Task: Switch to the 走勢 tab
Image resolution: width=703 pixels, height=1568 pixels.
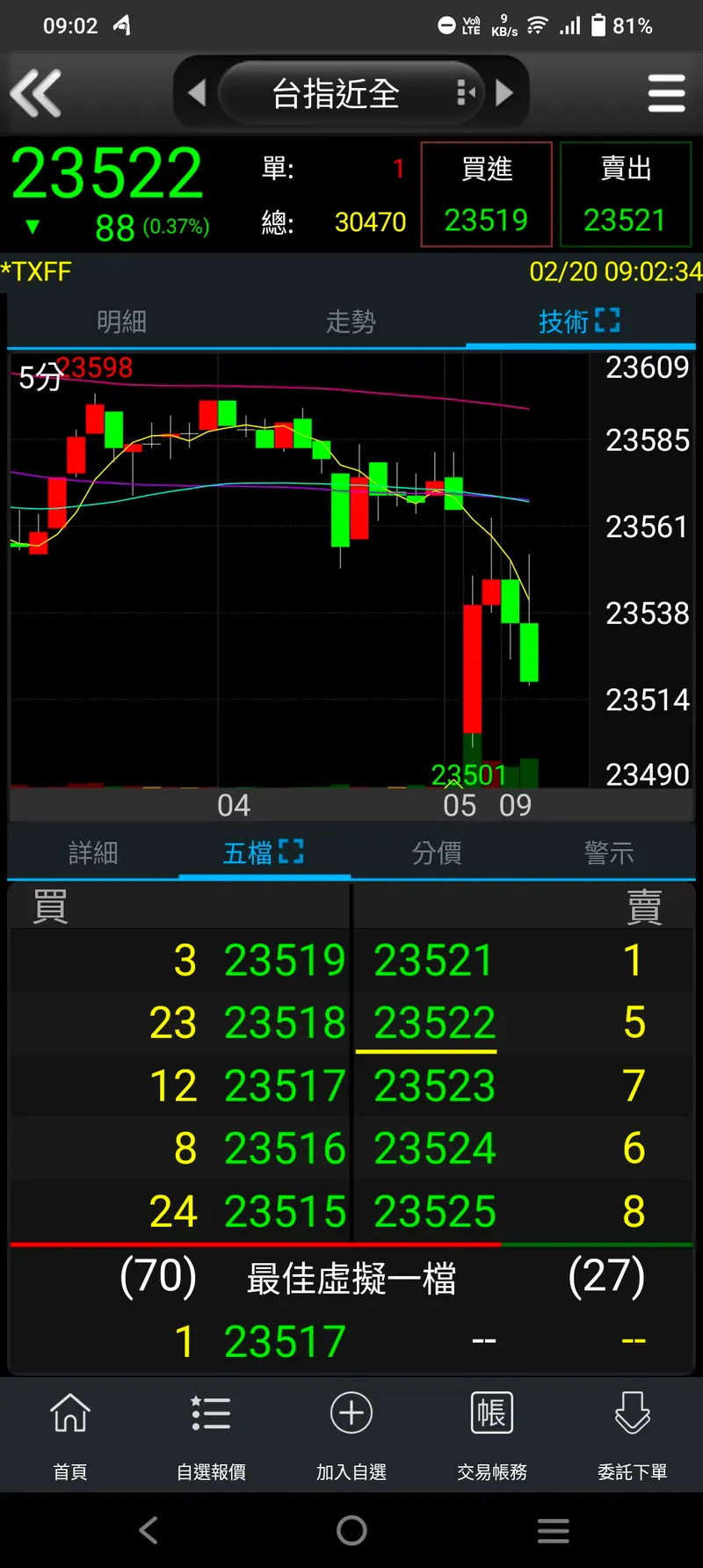Action: coord(351,322)
